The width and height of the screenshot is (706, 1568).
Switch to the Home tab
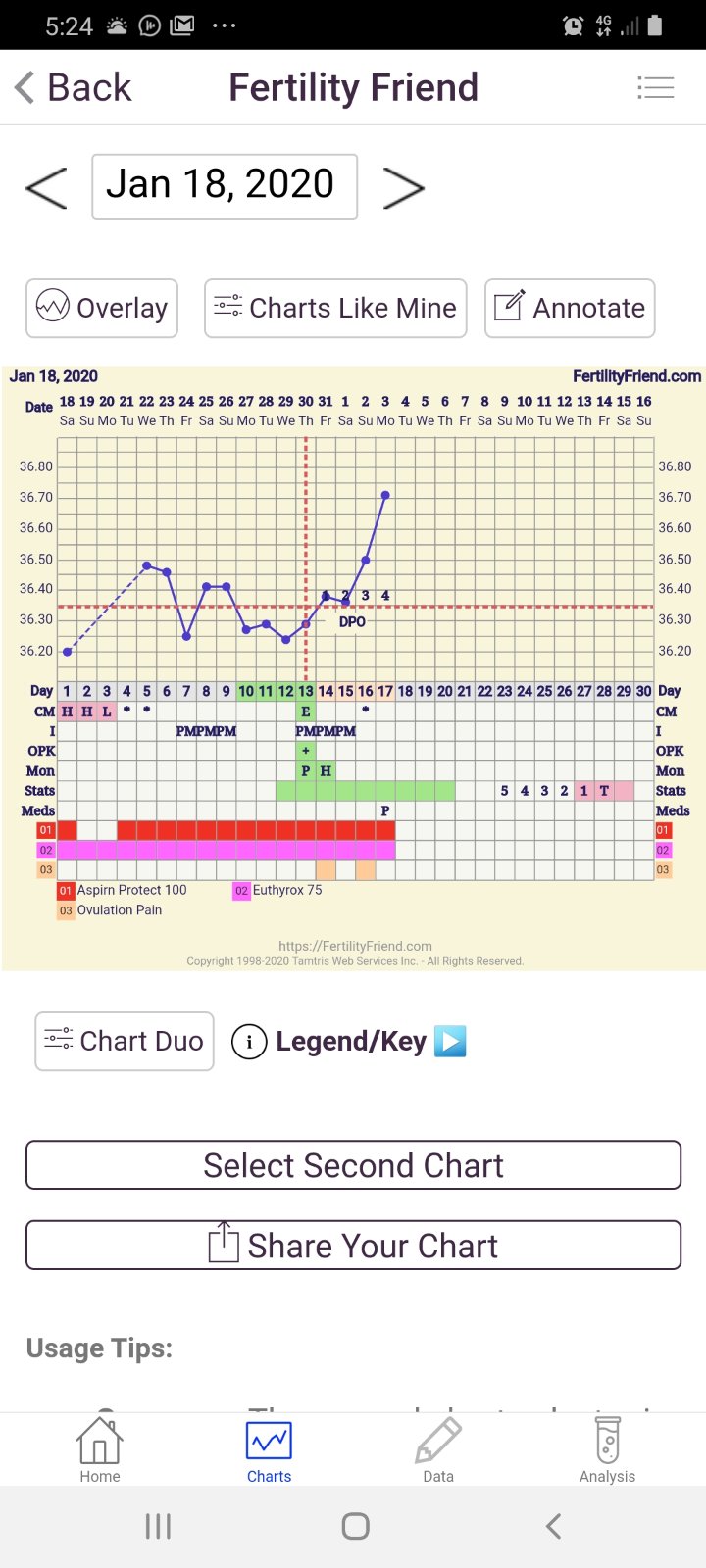[100, 1450]
